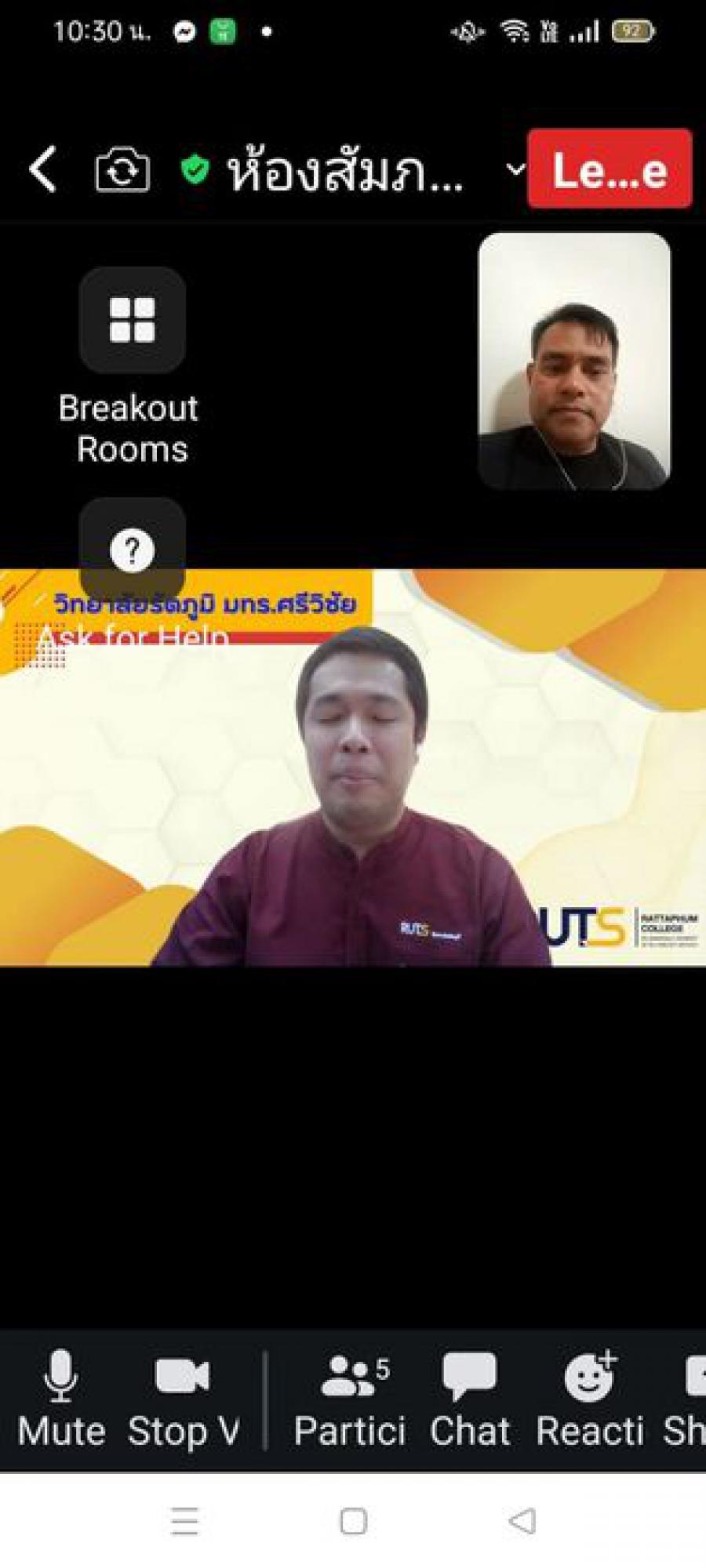Open Reactions menu
Viewport: 706px width, 1568px height.
click(590, 1399)
